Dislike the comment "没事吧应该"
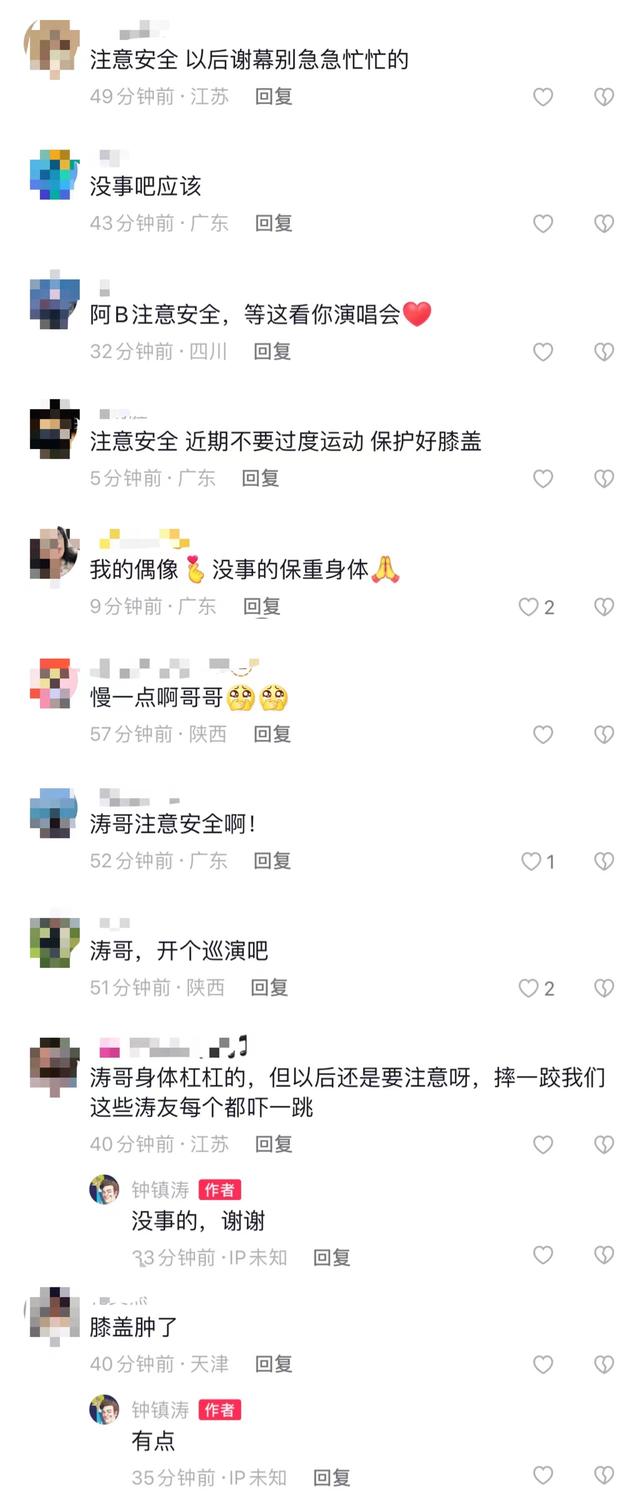 (604, 224)
